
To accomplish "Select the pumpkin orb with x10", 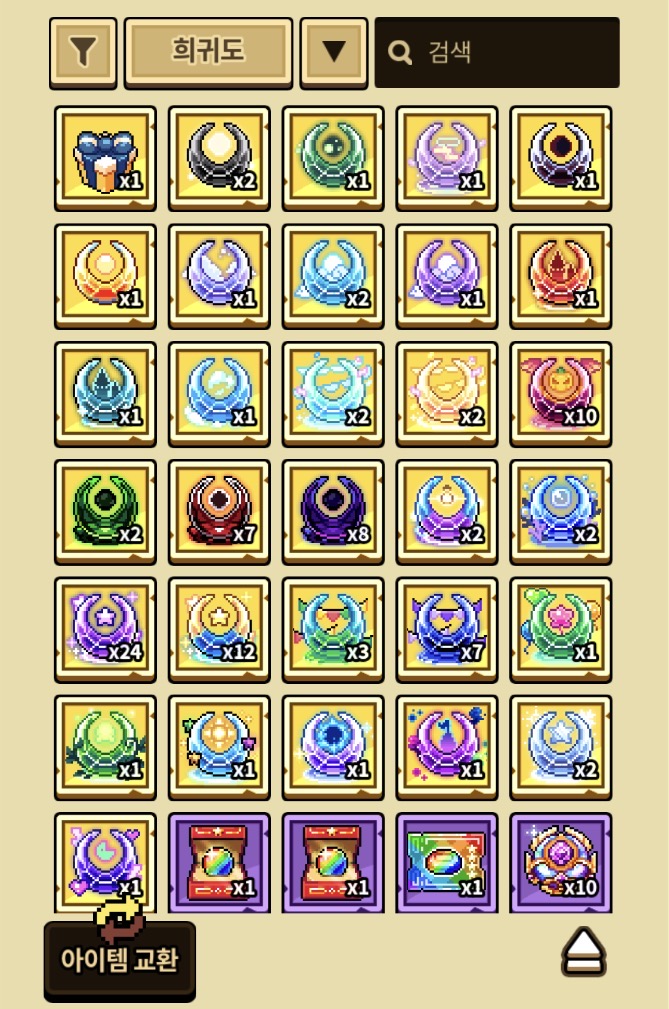I will coord(561,394).
